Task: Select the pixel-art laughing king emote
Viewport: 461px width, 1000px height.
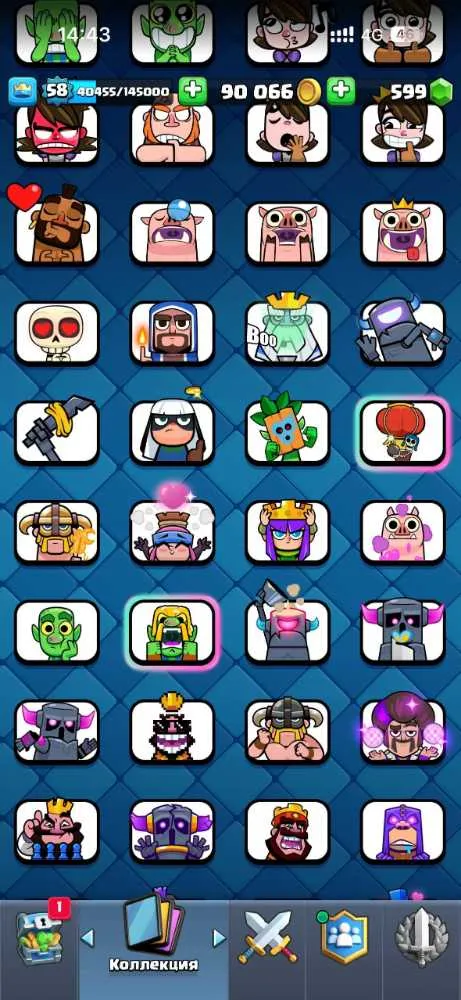Action: [172, 731]
